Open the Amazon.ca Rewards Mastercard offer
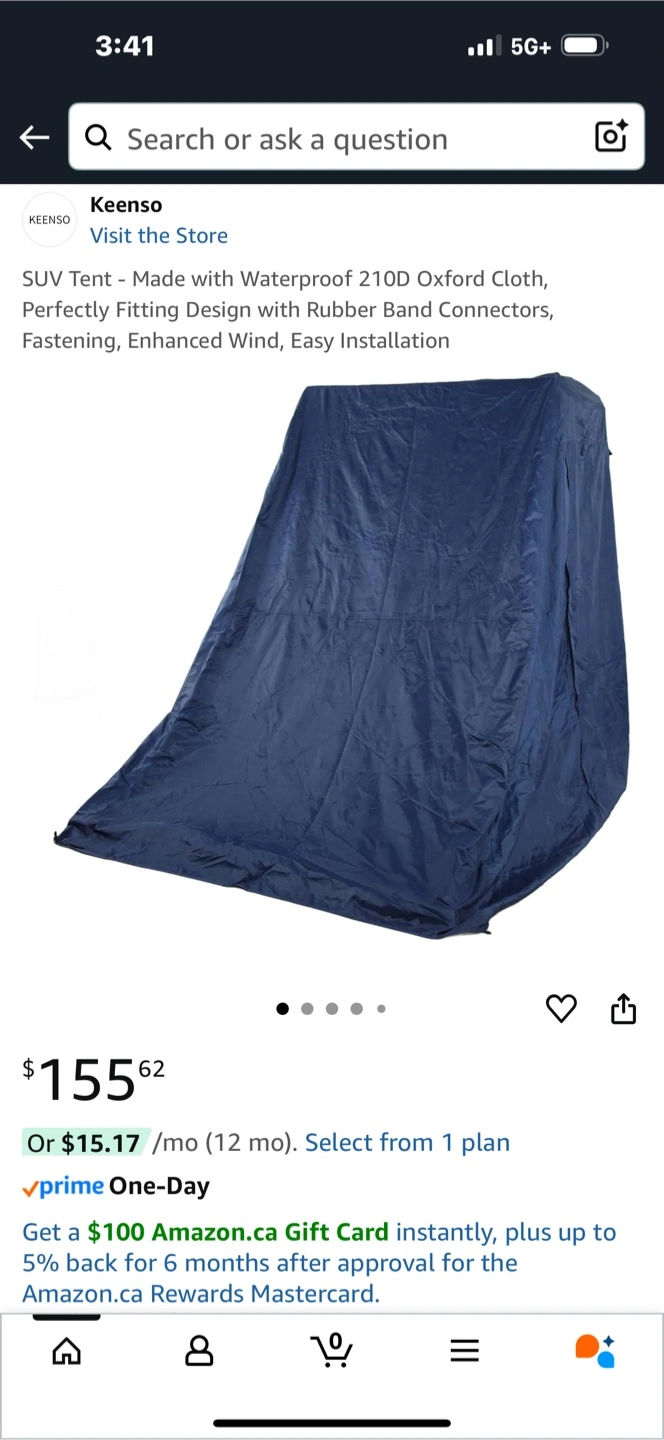The height and width of the screenshot is (1440, 664). point(319,1263)
